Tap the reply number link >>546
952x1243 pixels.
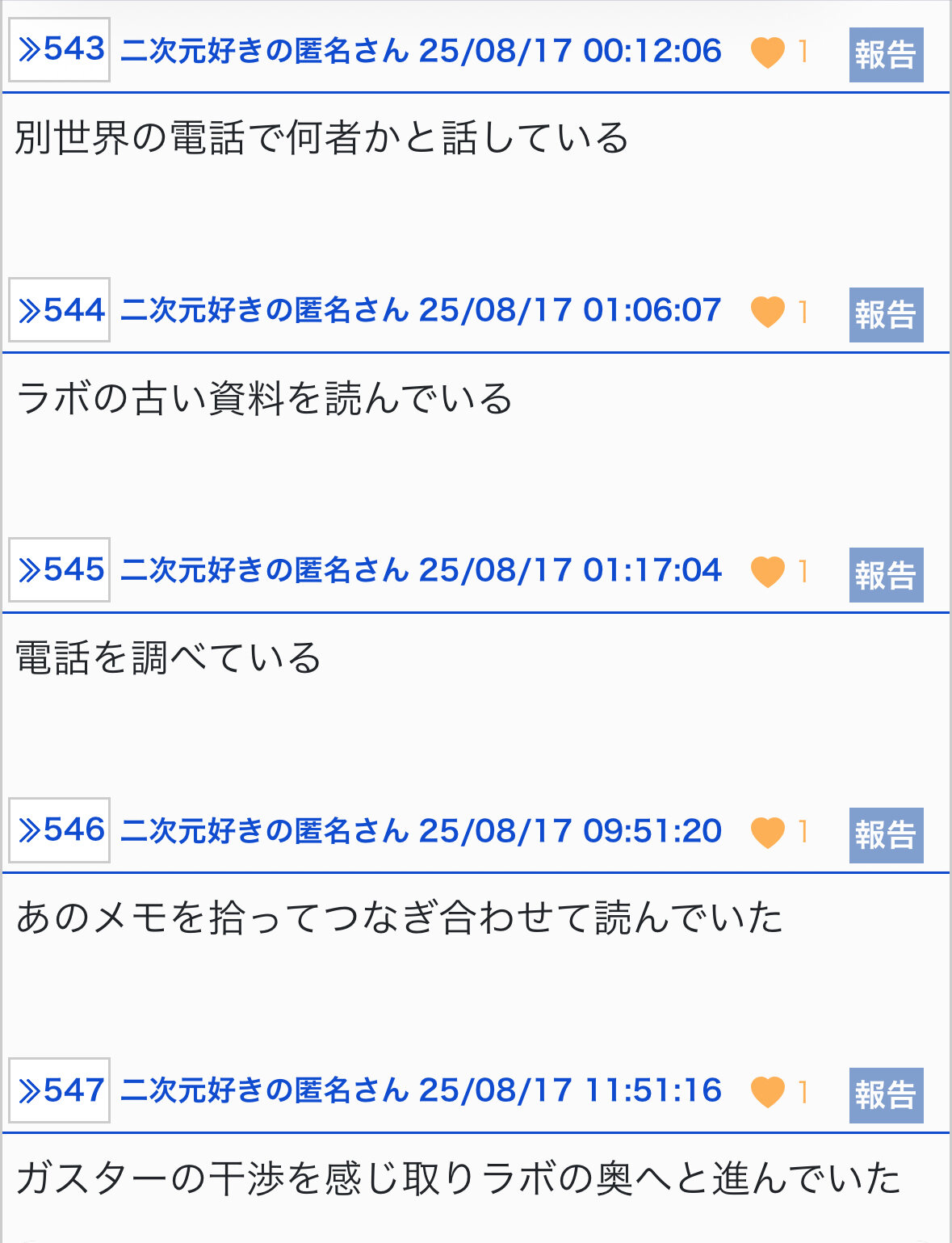point(60,830)
